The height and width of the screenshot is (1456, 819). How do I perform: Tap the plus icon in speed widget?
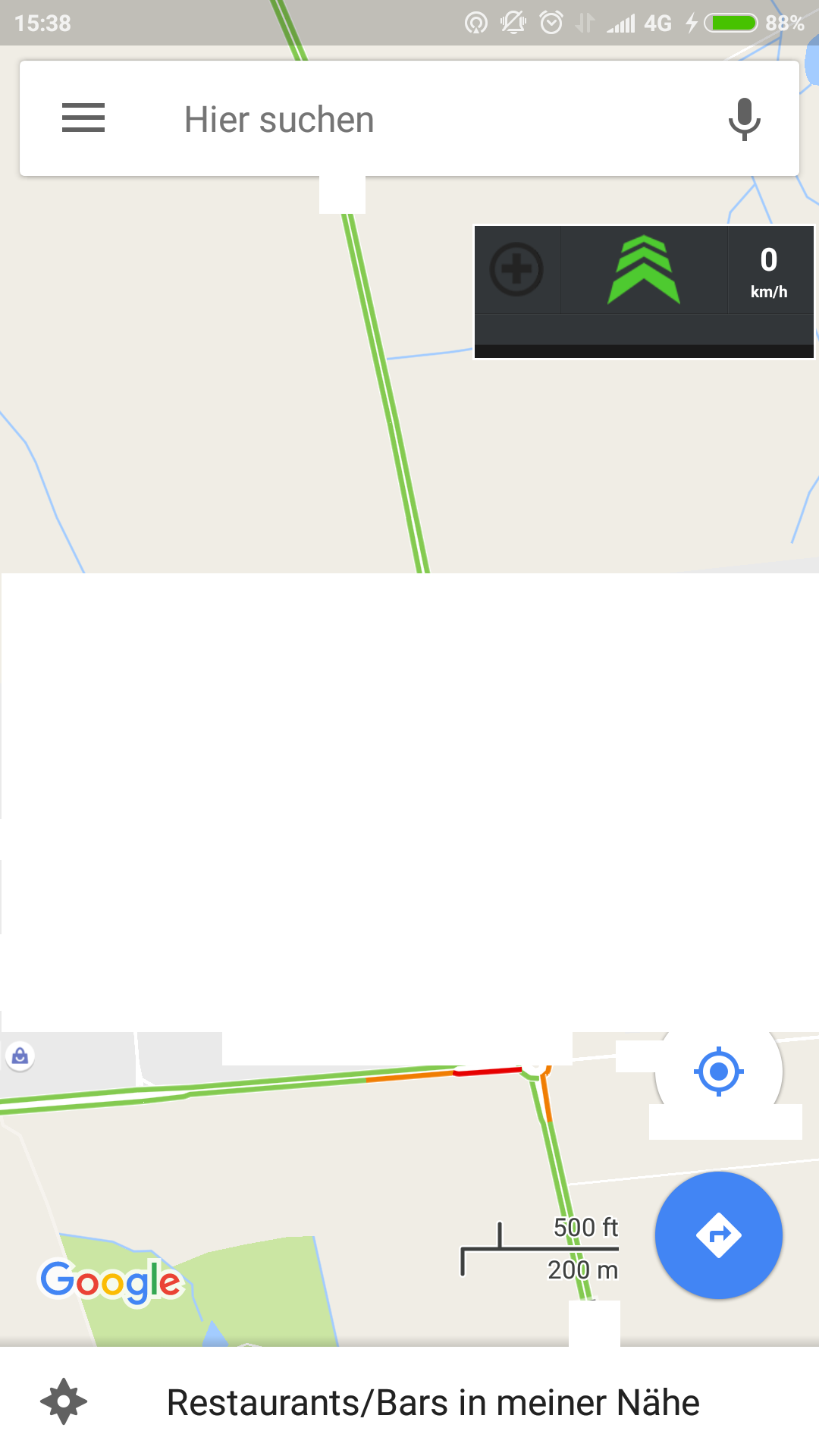coord(516,269)
